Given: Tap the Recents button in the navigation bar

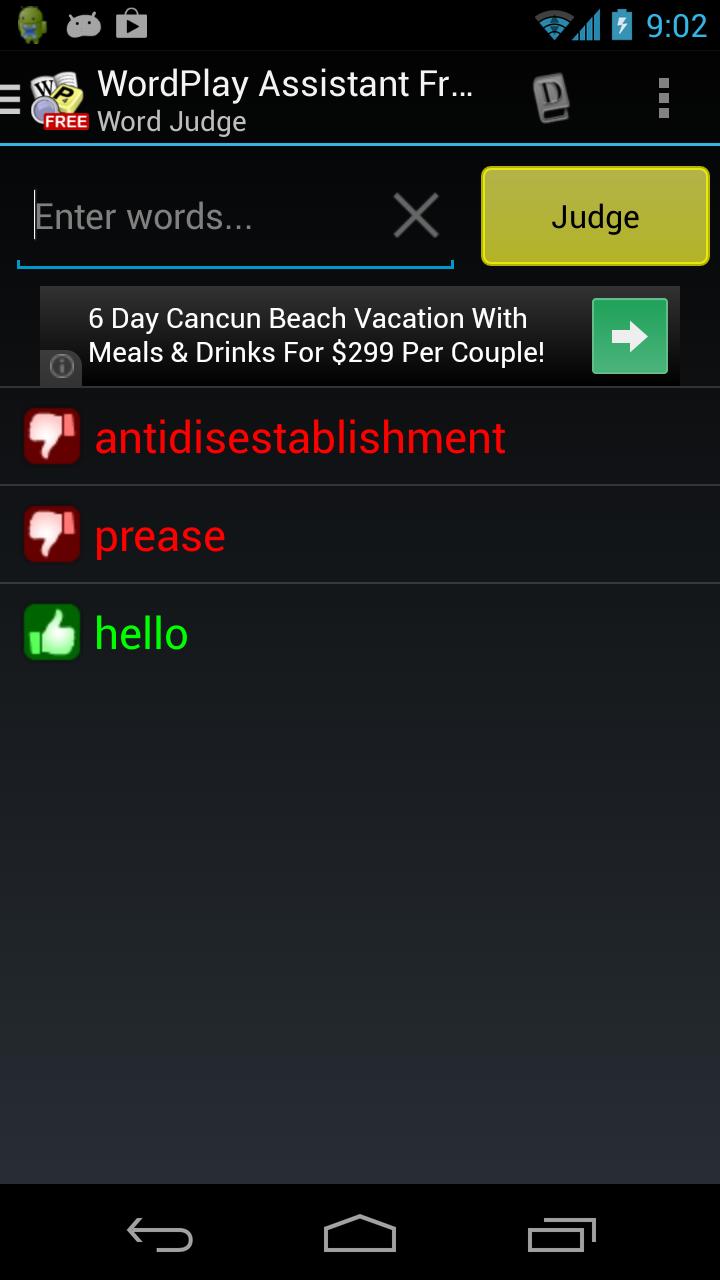Looking at the screenshot, I should point(560,1235).
